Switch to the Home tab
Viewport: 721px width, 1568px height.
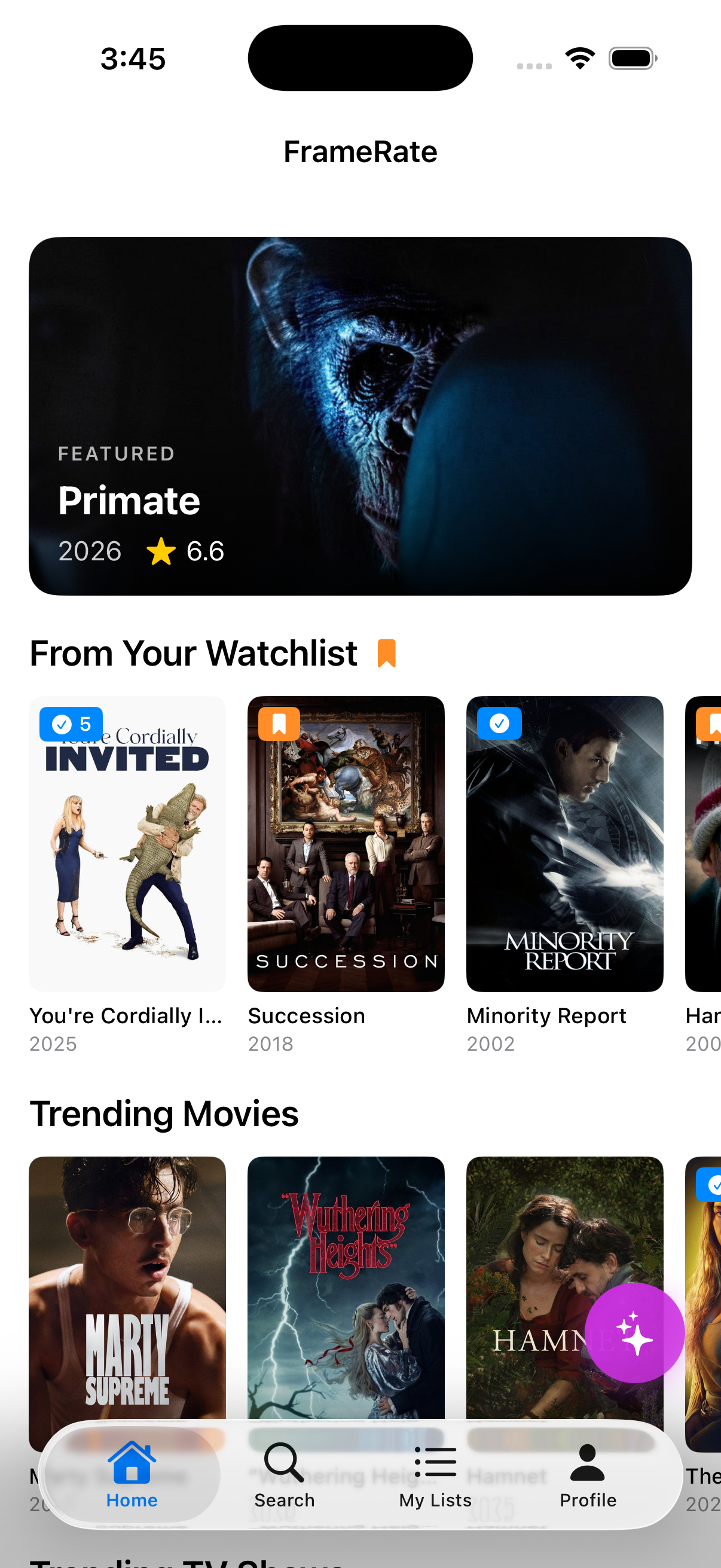tap(132, 1474)
